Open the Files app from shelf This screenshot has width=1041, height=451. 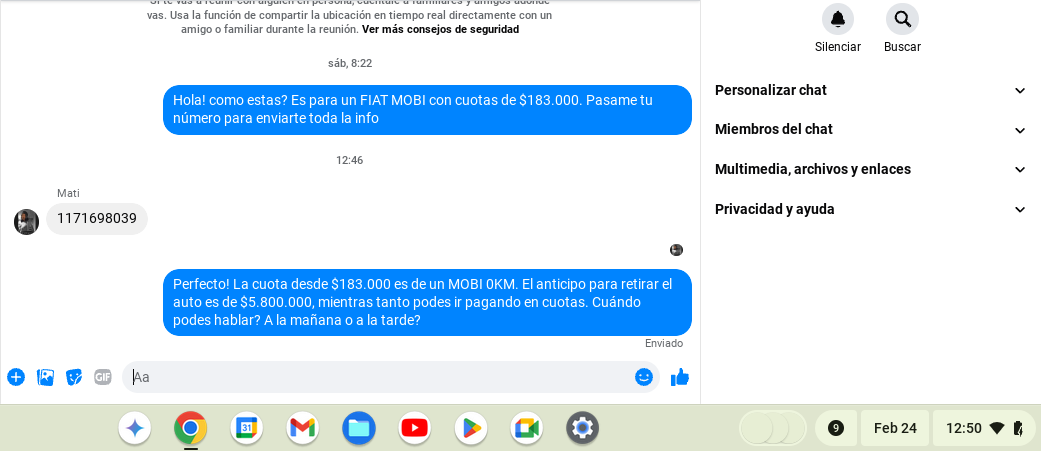358,428
